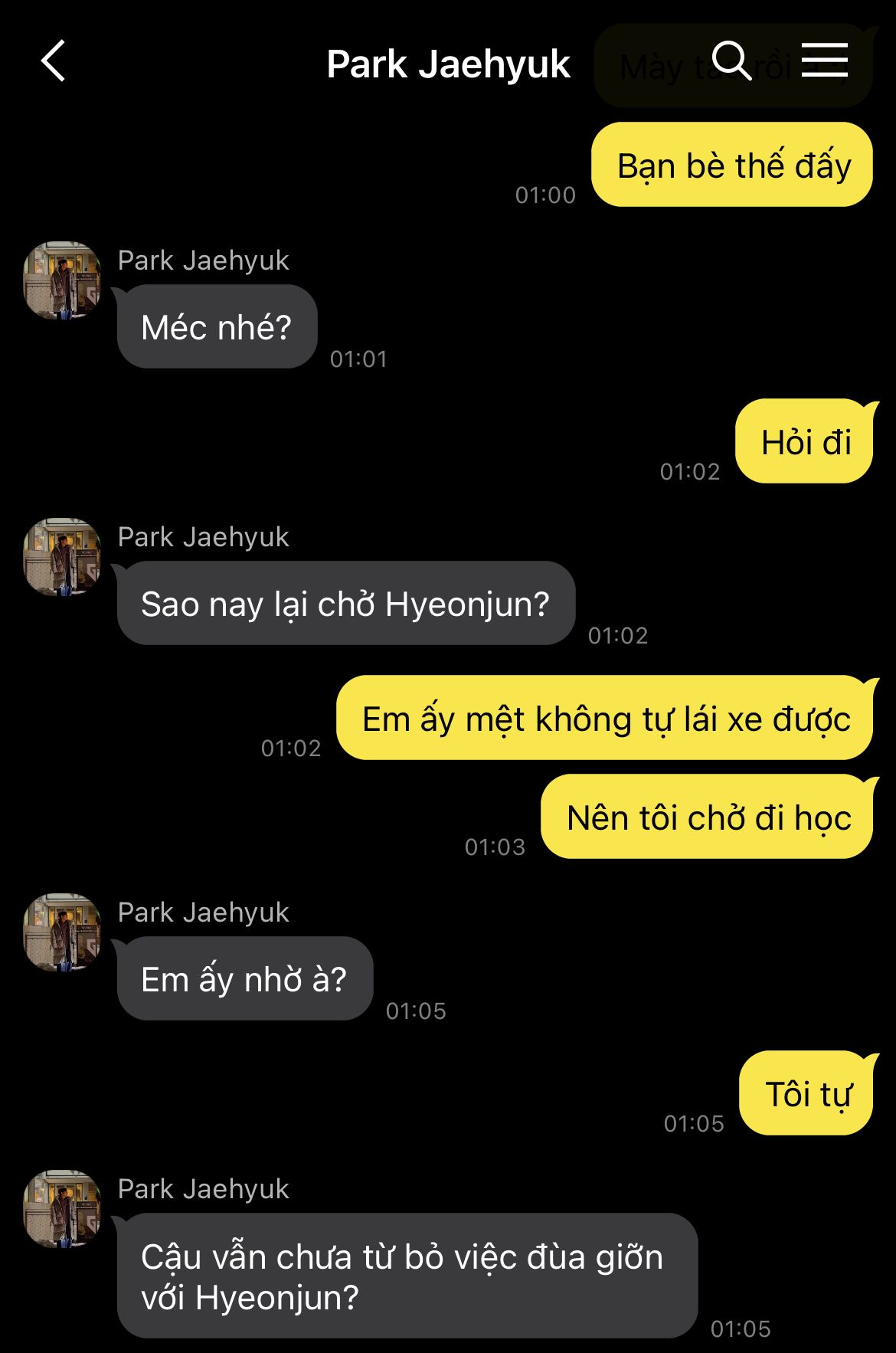This screenshot has width=896, height=1353.
Task: Tap avatar next to "Cậu vẫn chưa từ bỏ" message
Action: tap(62, 1209)
